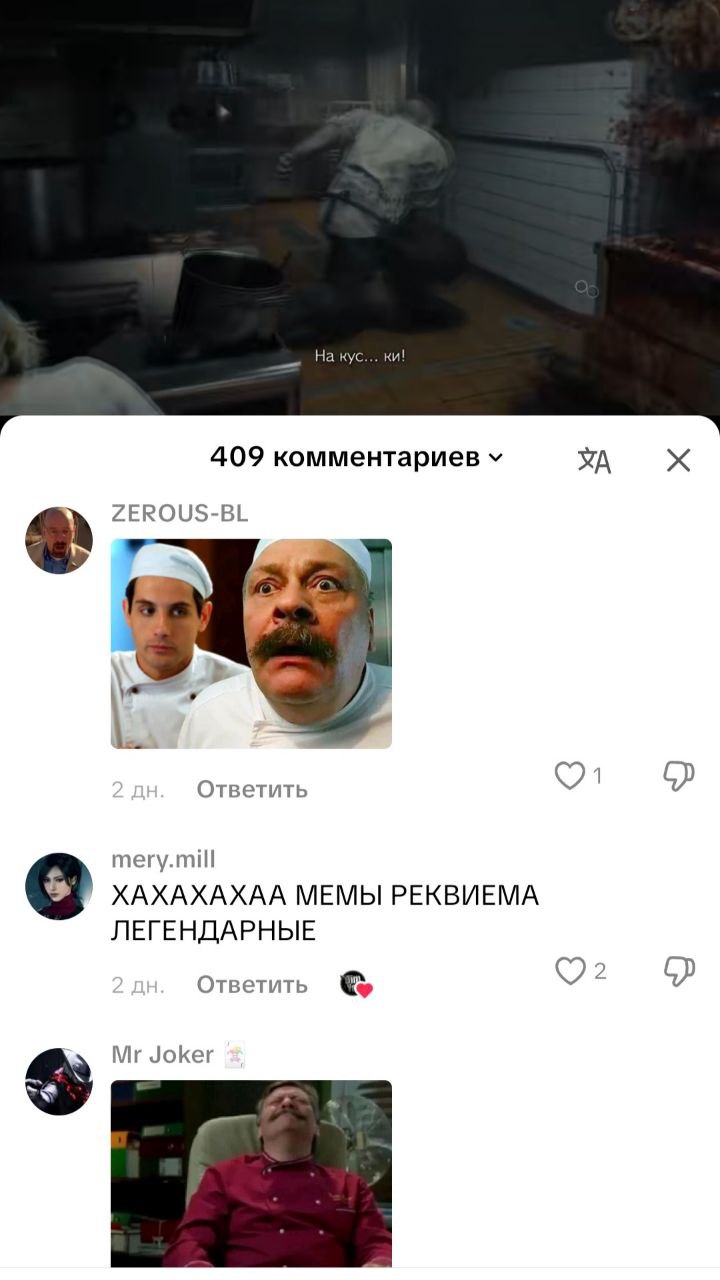Reply to mery.mill's comment

(252, 985)
